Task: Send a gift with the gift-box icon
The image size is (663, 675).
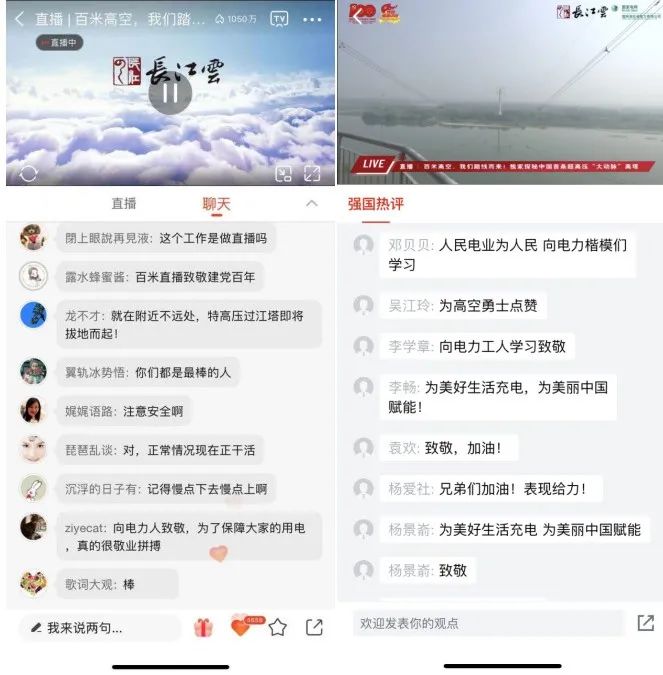Action: tap(204, 628)
